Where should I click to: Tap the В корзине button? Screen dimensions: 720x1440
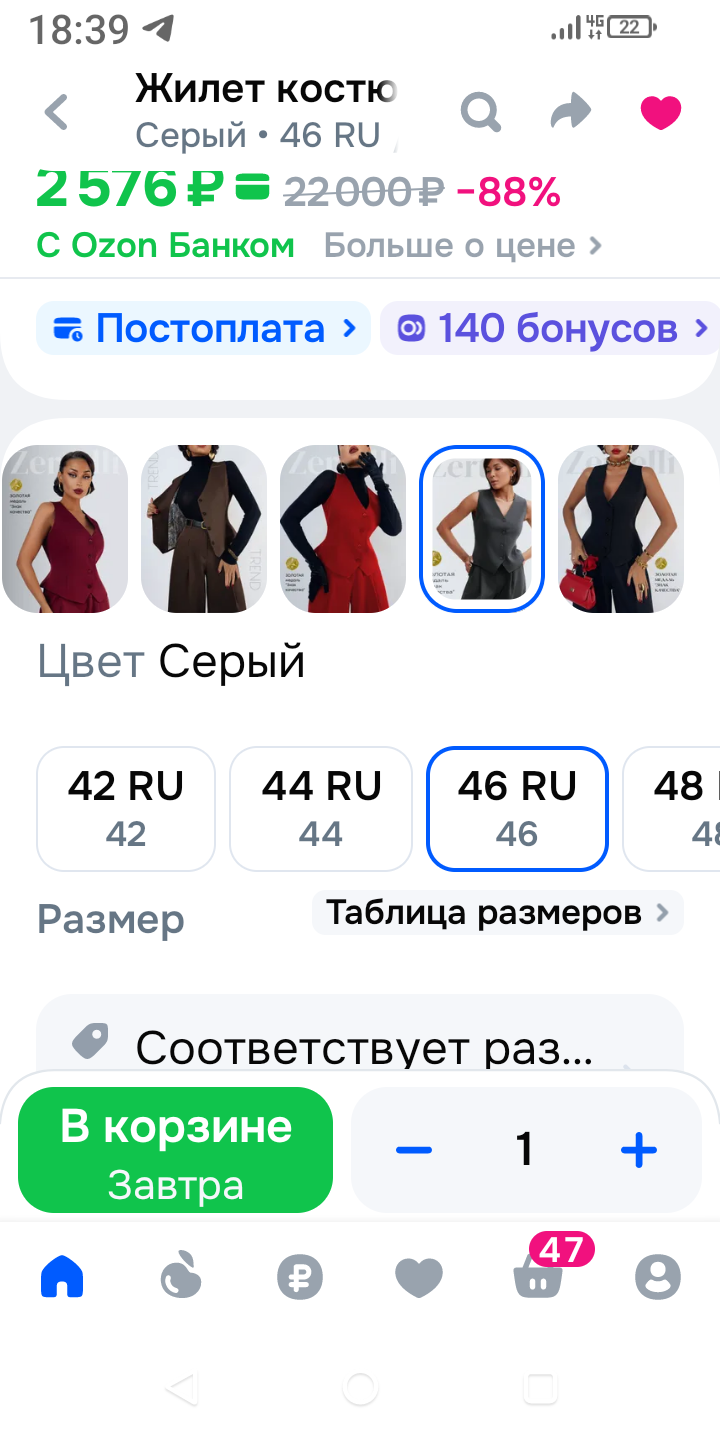pos(175,1150)
